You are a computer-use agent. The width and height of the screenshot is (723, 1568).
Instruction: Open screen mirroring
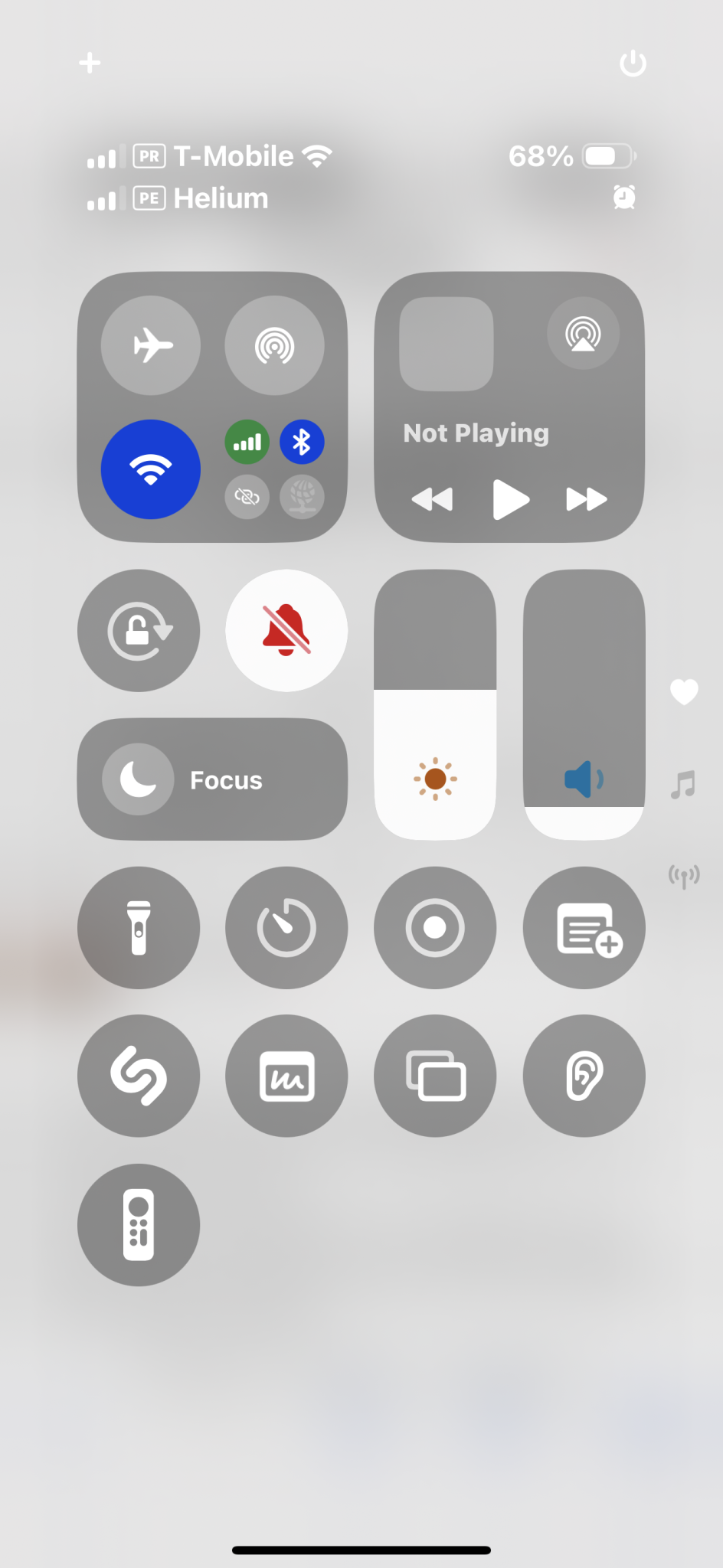click(x=435, y=1076)
